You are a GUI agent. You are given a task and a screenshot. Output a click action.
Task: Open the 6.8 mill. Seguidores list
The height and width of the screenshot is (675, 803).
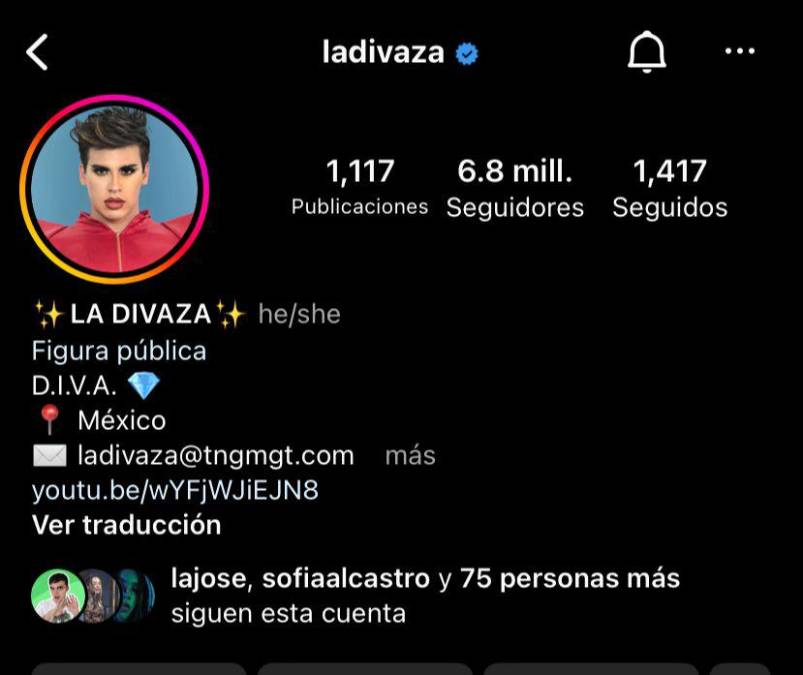click(x=515, y=189)
